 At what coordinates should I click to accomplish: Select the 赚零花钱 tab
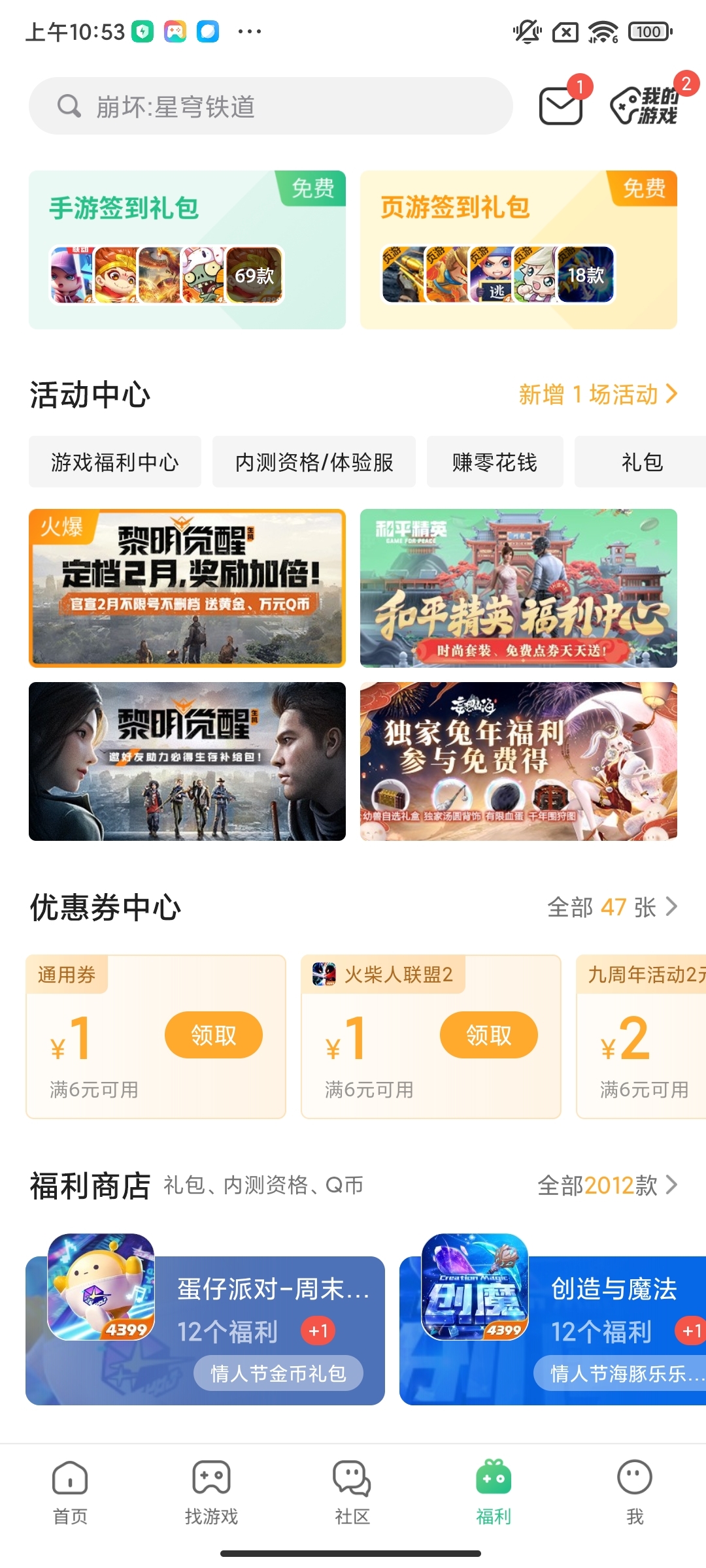tap(494, 462)
